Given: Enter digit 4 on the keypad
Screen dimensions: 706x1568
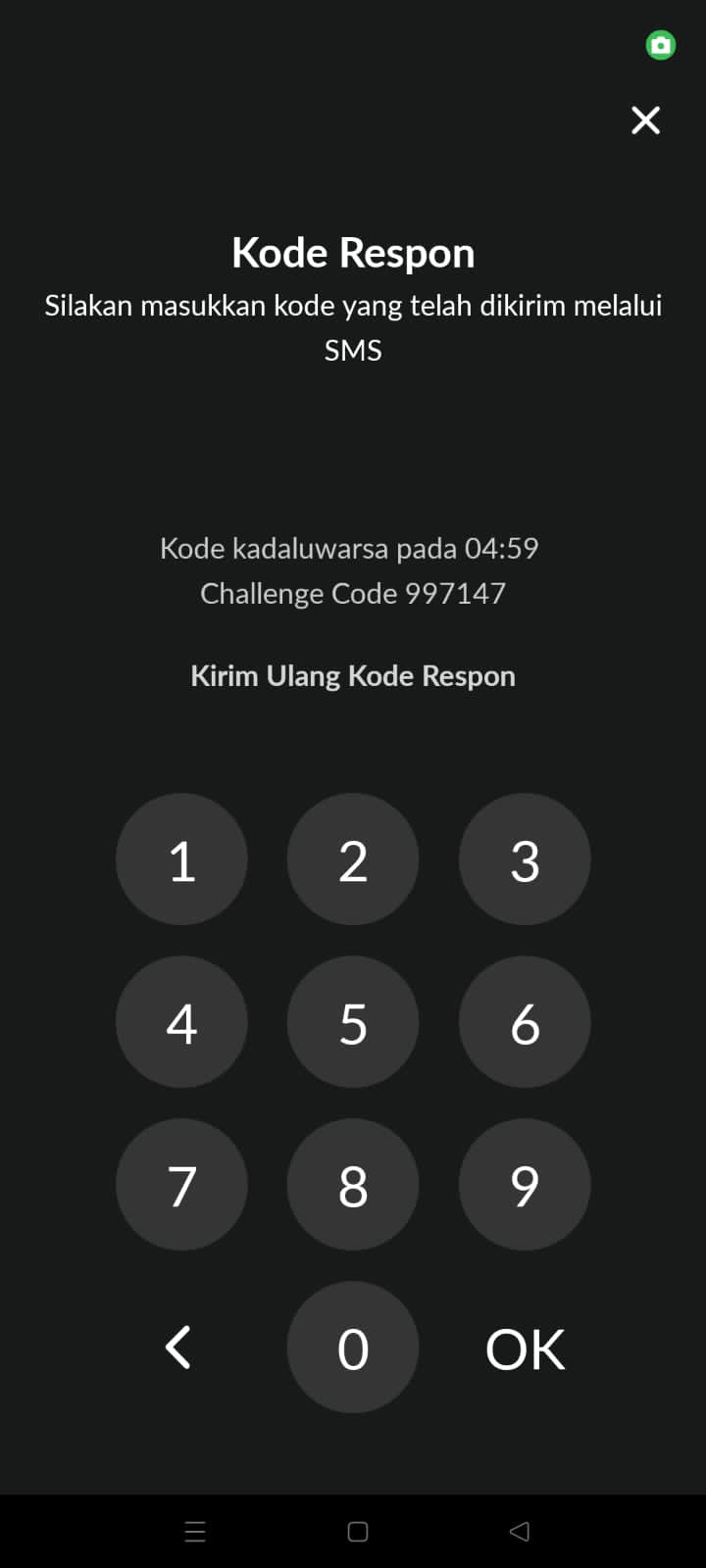Looking at the screenshot, I should (181, 1022).
